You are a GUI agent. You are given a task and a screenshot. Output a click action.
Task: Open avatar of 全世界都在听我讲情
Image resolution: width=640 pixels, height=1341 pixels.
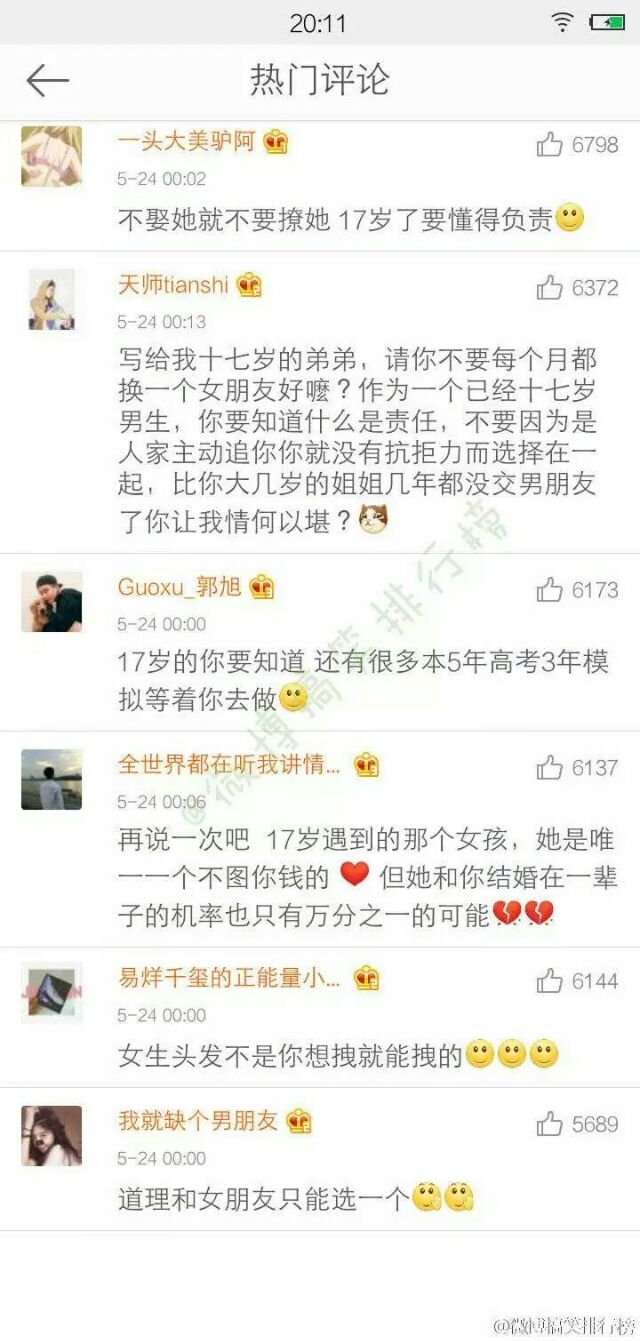click(51, 779)
